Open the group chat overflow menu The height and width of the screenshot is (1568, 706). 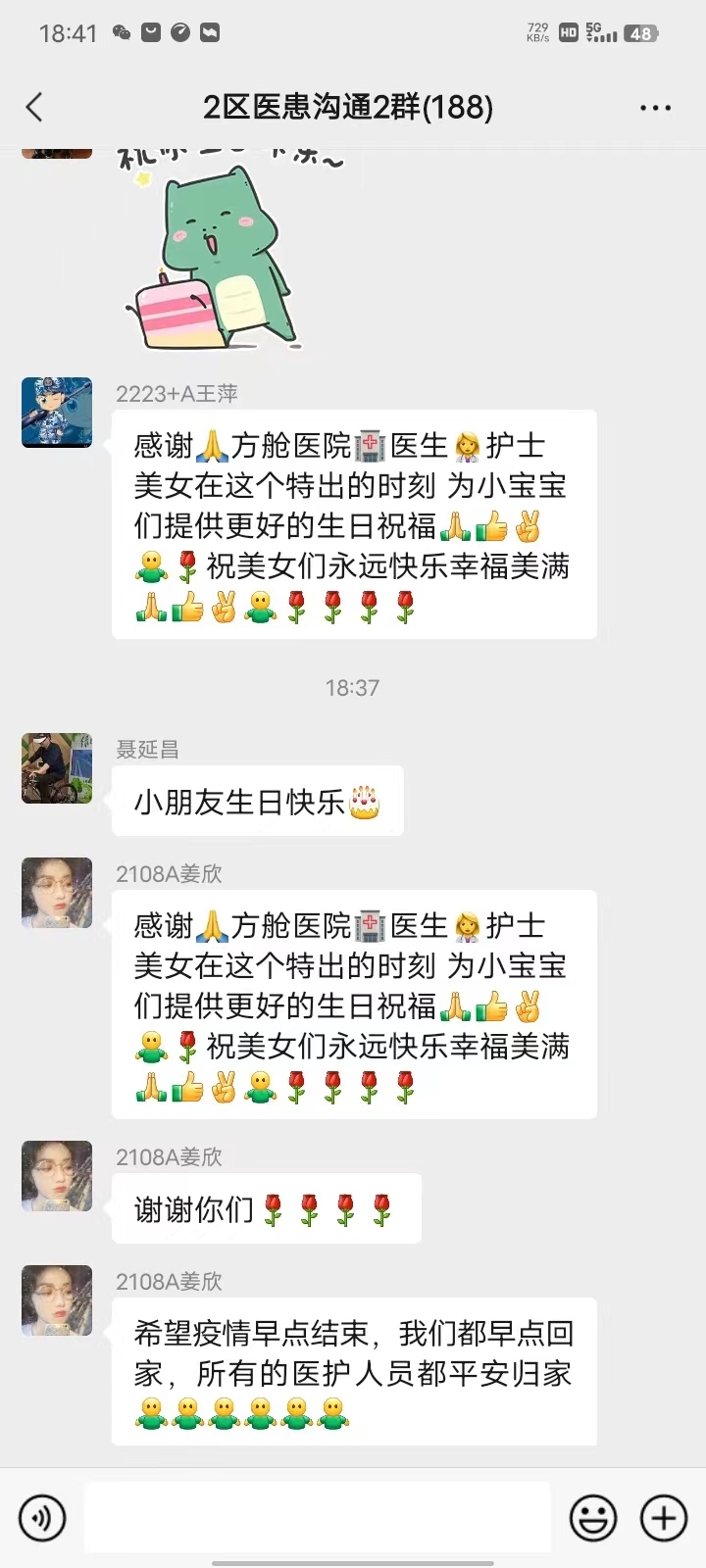click(655, 107)
